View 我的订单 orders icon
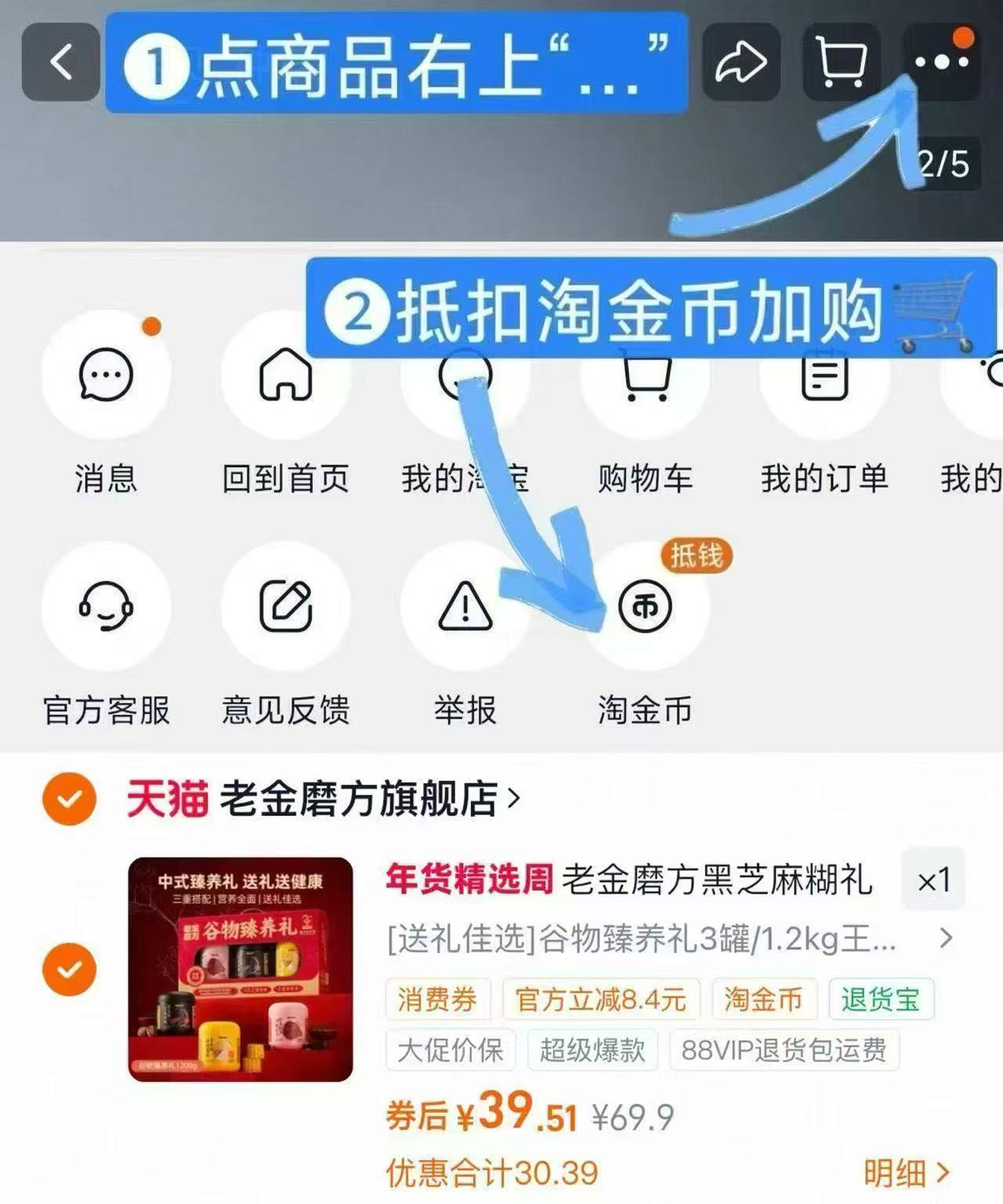Viewport: 1003px width, 1204px height. click(823, 376)
